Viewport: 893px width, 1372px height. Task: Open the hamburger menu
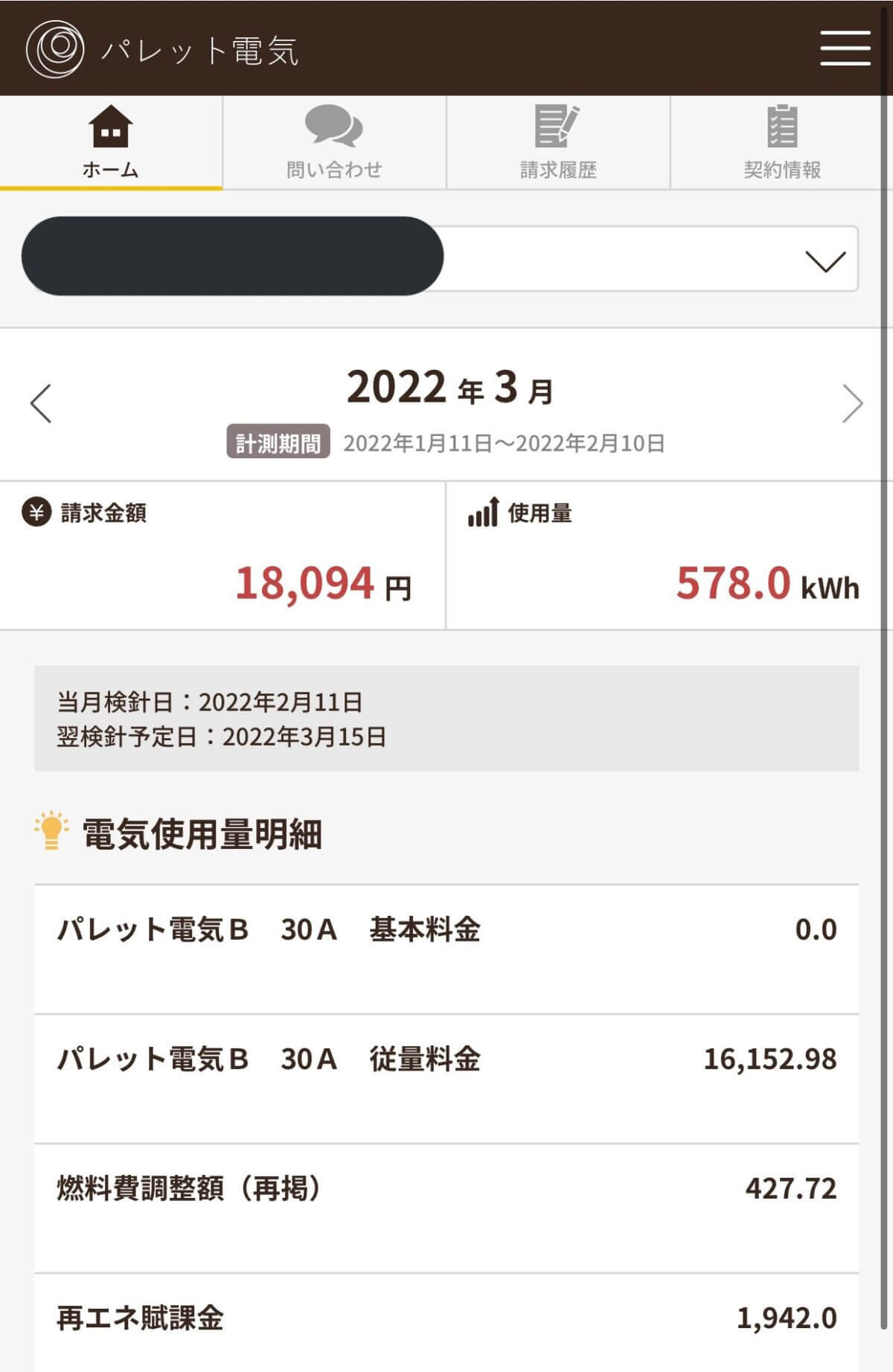click(844, 47)
